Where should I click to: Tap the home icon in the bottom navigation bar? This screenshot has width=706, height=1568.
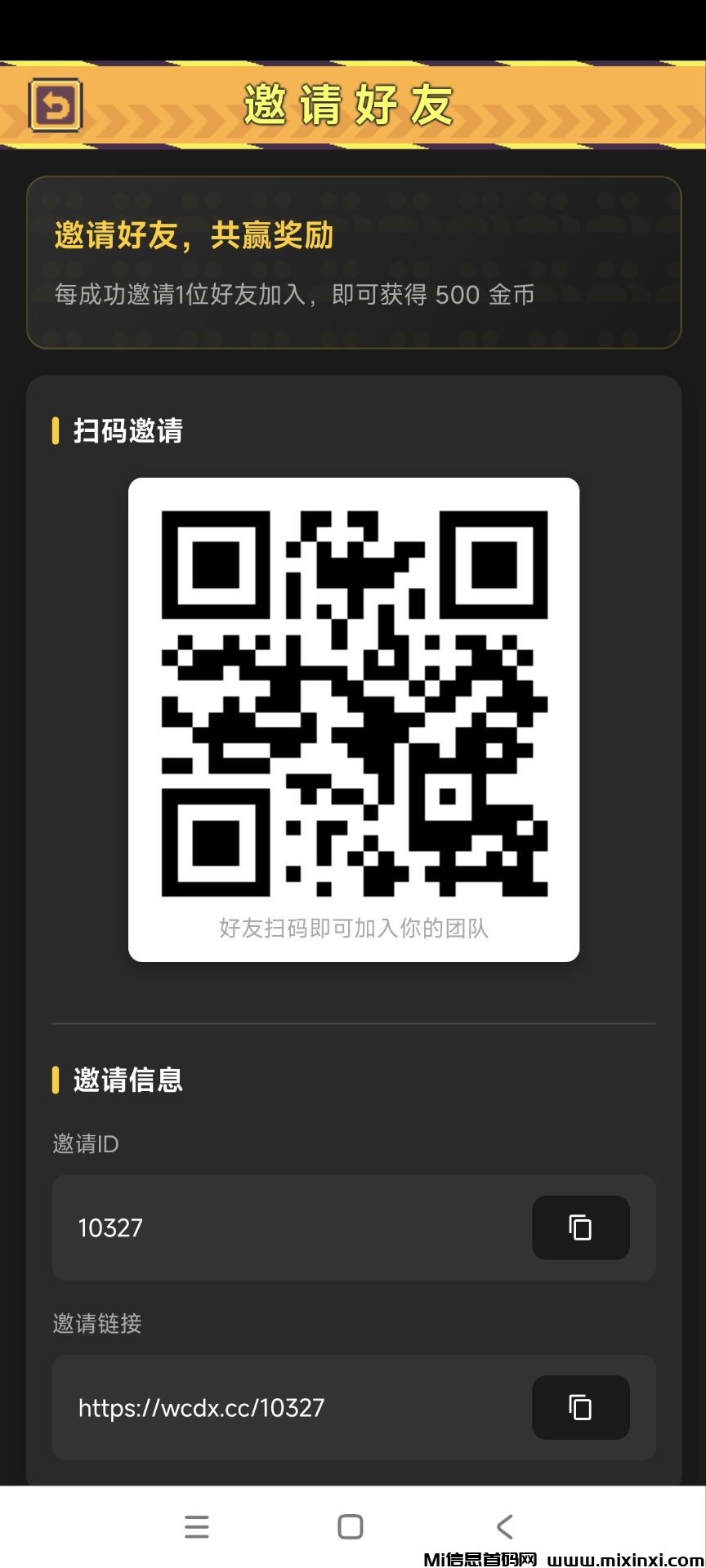(x=351, y=1526)
